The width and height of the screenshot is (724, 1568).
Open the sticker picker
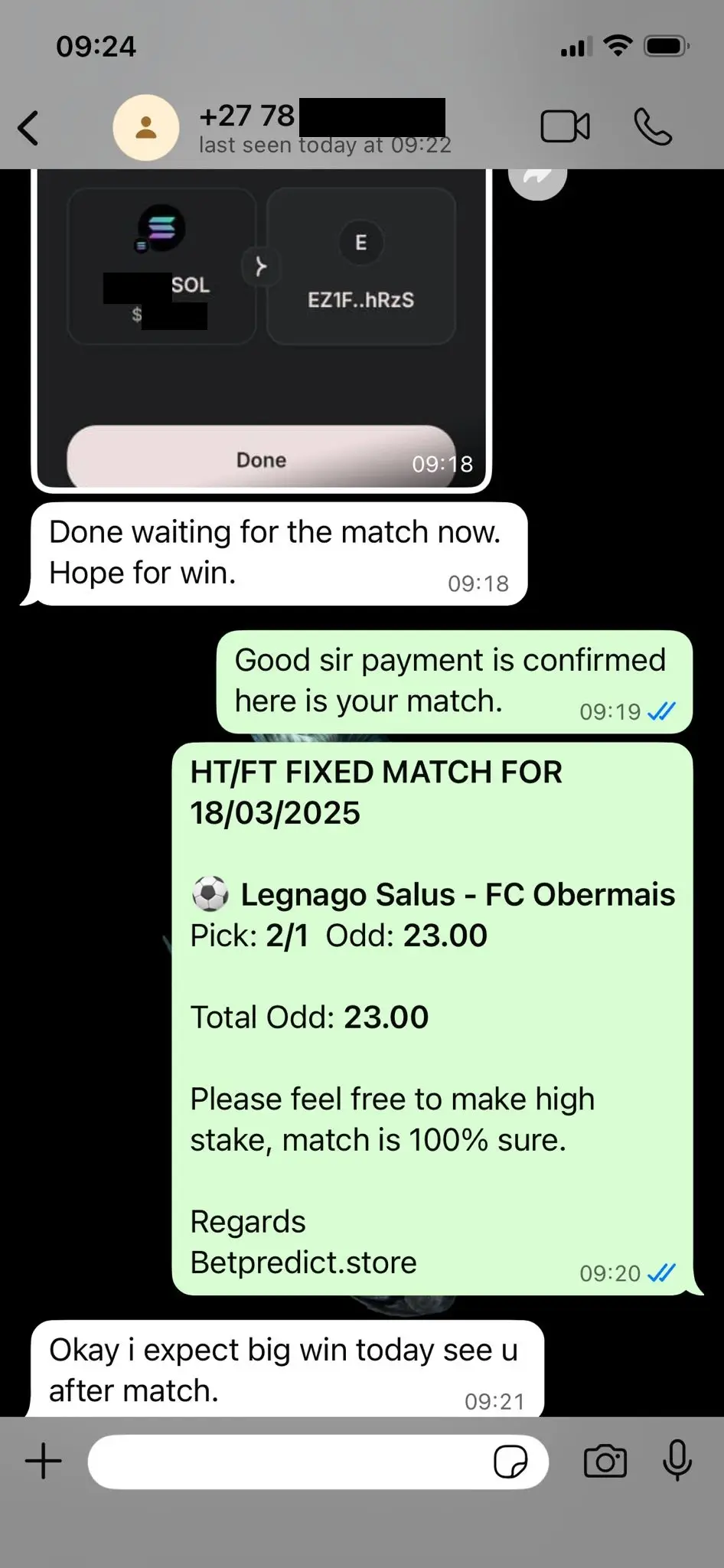point(510,1462)
